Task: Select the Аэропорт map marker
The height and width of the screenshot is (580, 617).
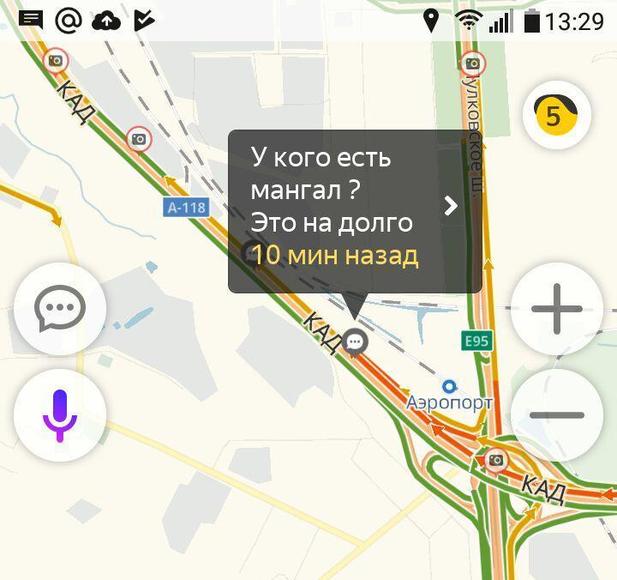Action: [450, 386]
